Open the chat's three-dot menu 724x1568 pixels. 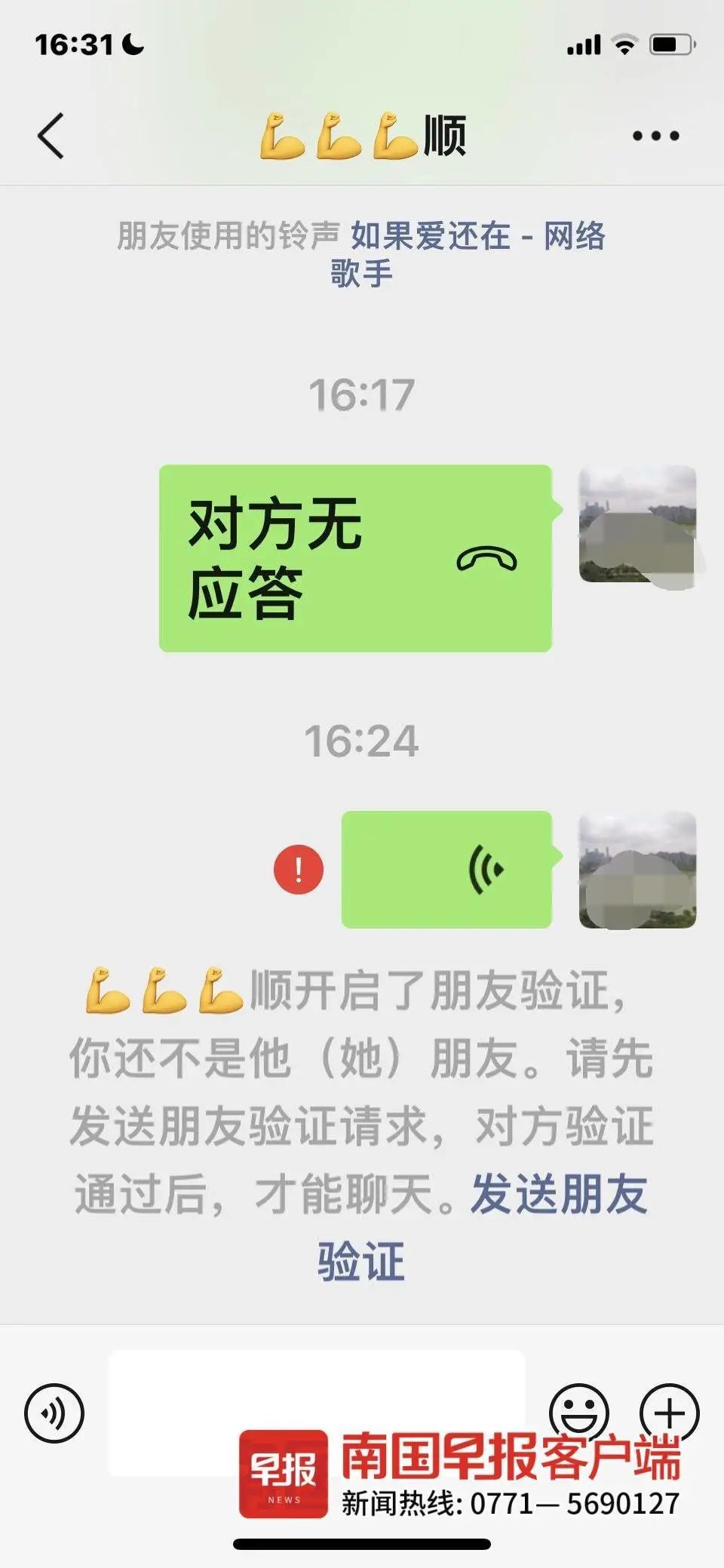655,137
